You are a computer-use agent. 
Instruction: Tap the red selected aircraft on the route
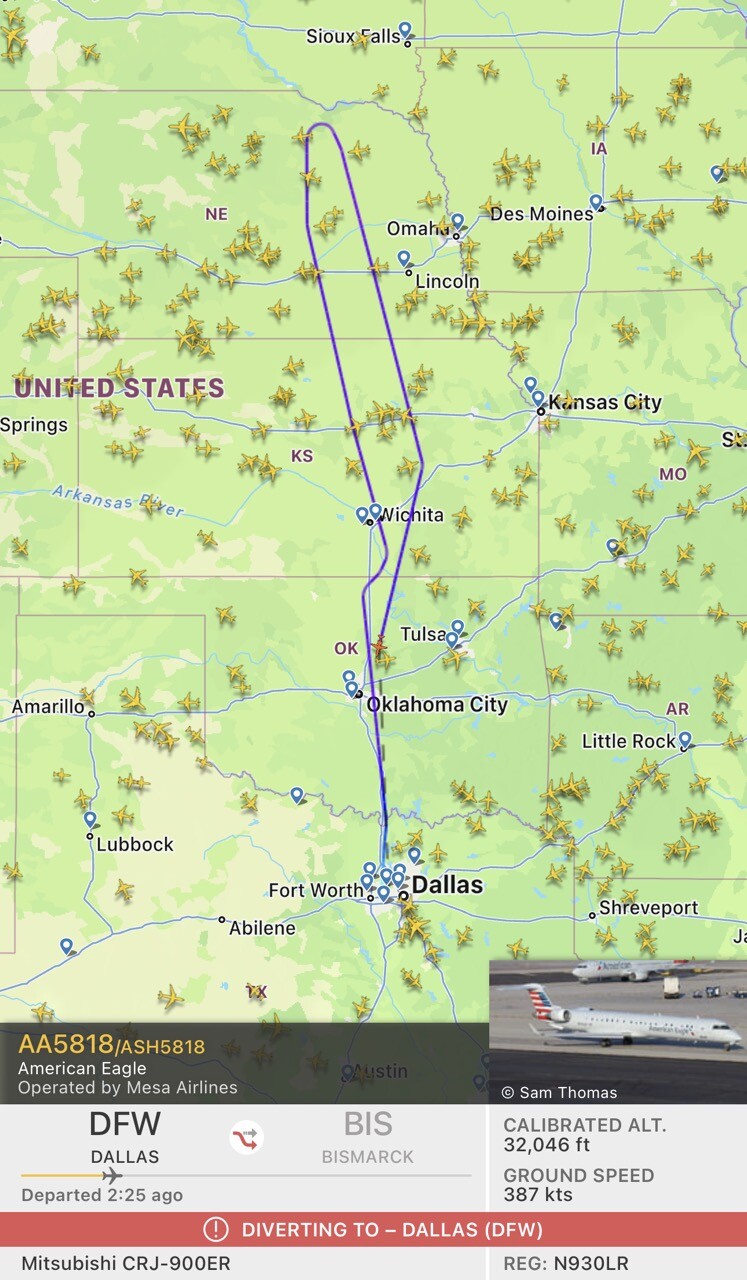click(x=378, y=646)
